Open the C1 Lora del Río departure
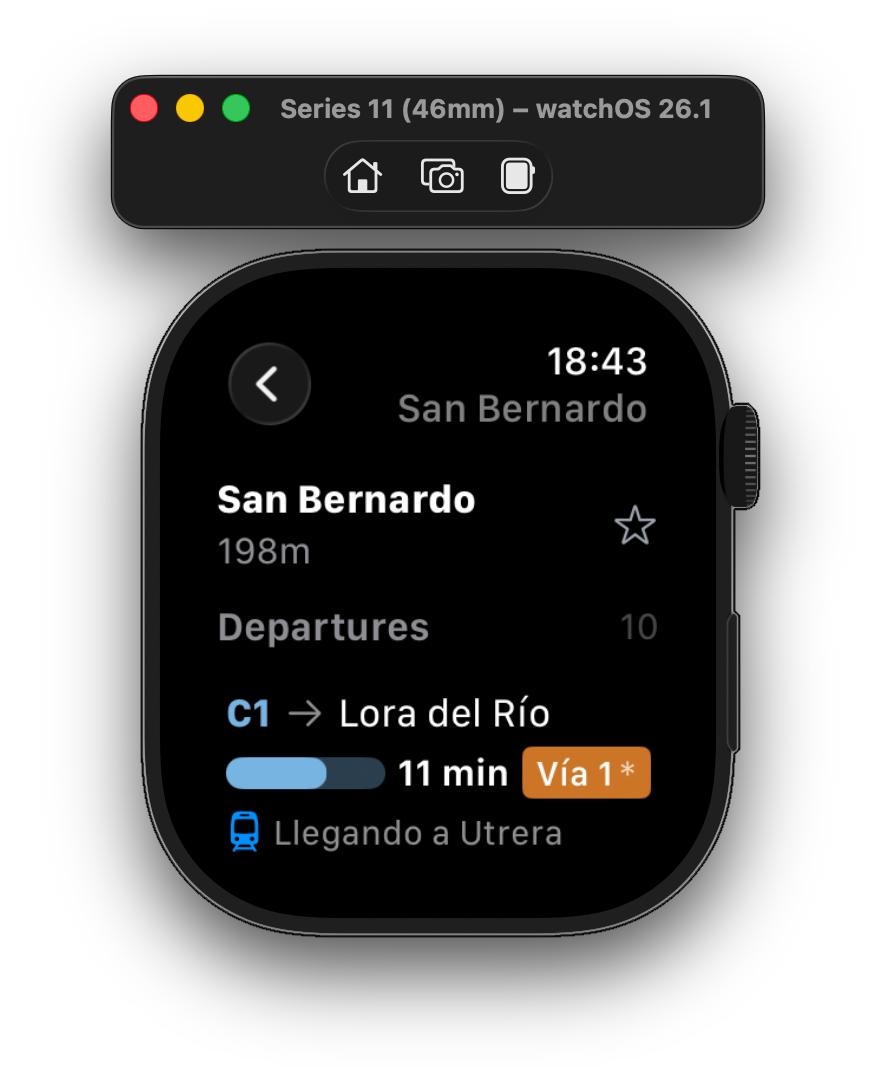 tap(438, 772)
